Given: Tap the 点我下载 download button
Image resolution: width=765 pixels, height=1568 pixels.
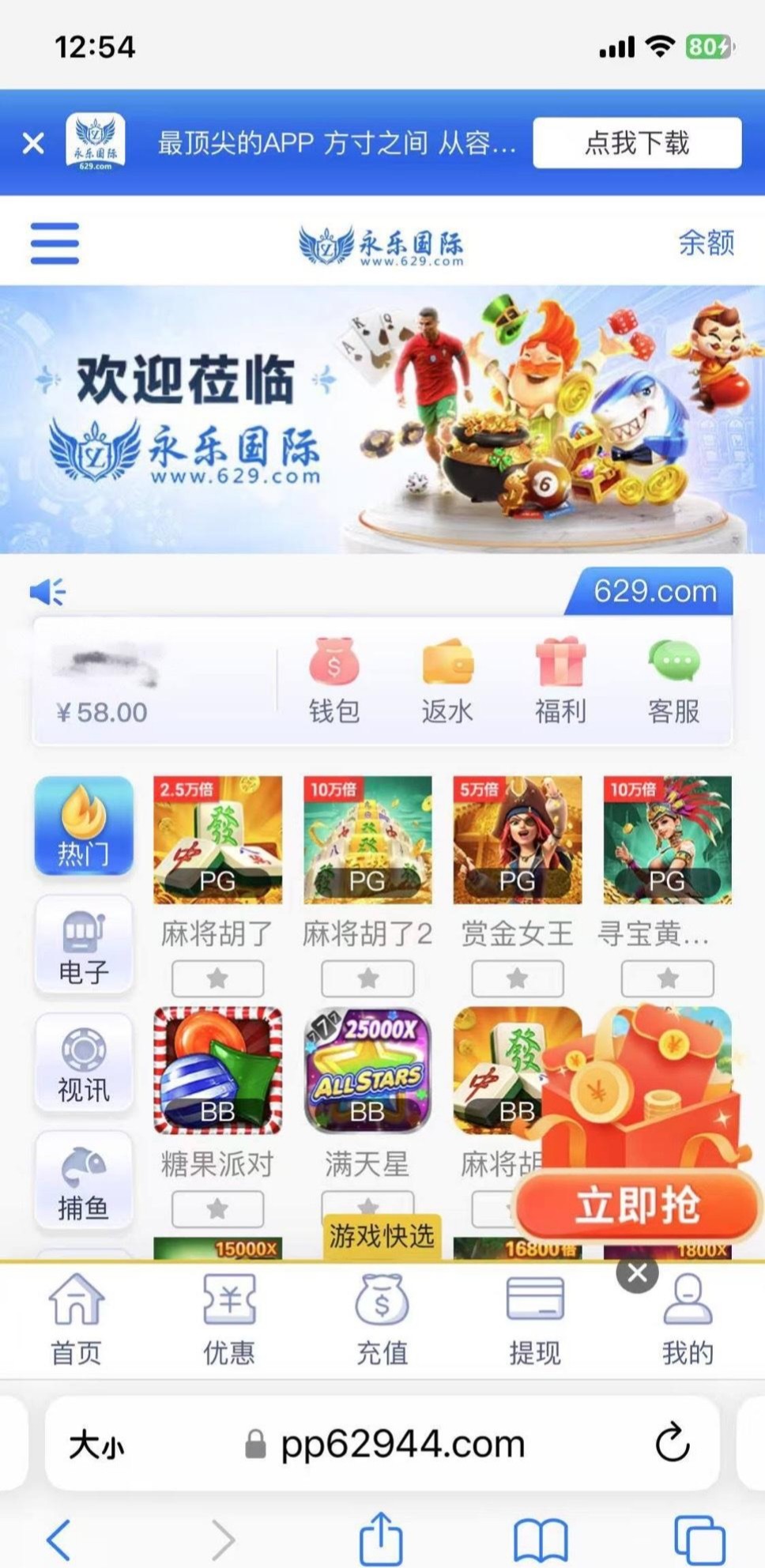Looking at the screenshot, I should coord(637,143).
